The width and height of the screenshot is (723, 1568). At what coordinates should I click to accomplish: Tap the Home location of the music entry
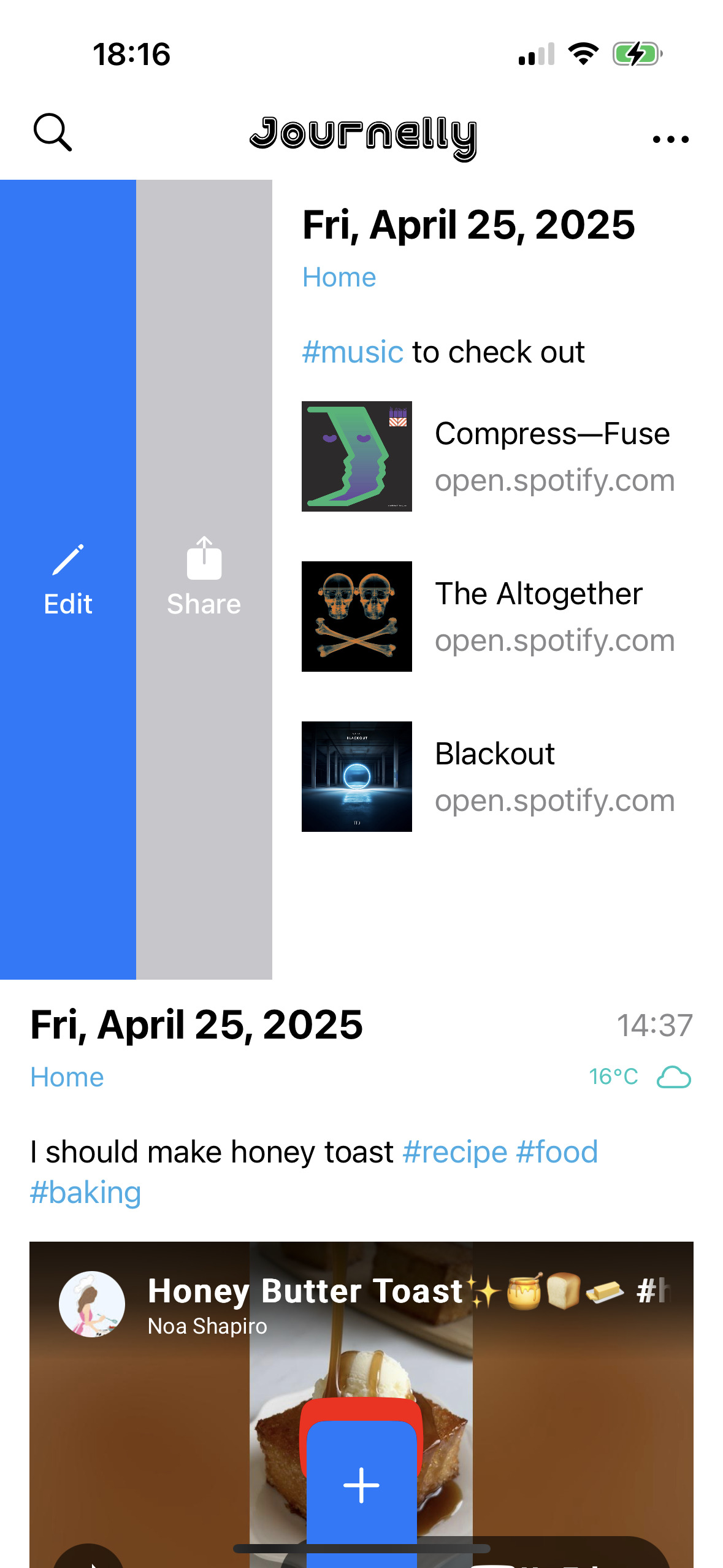point(339,277)
